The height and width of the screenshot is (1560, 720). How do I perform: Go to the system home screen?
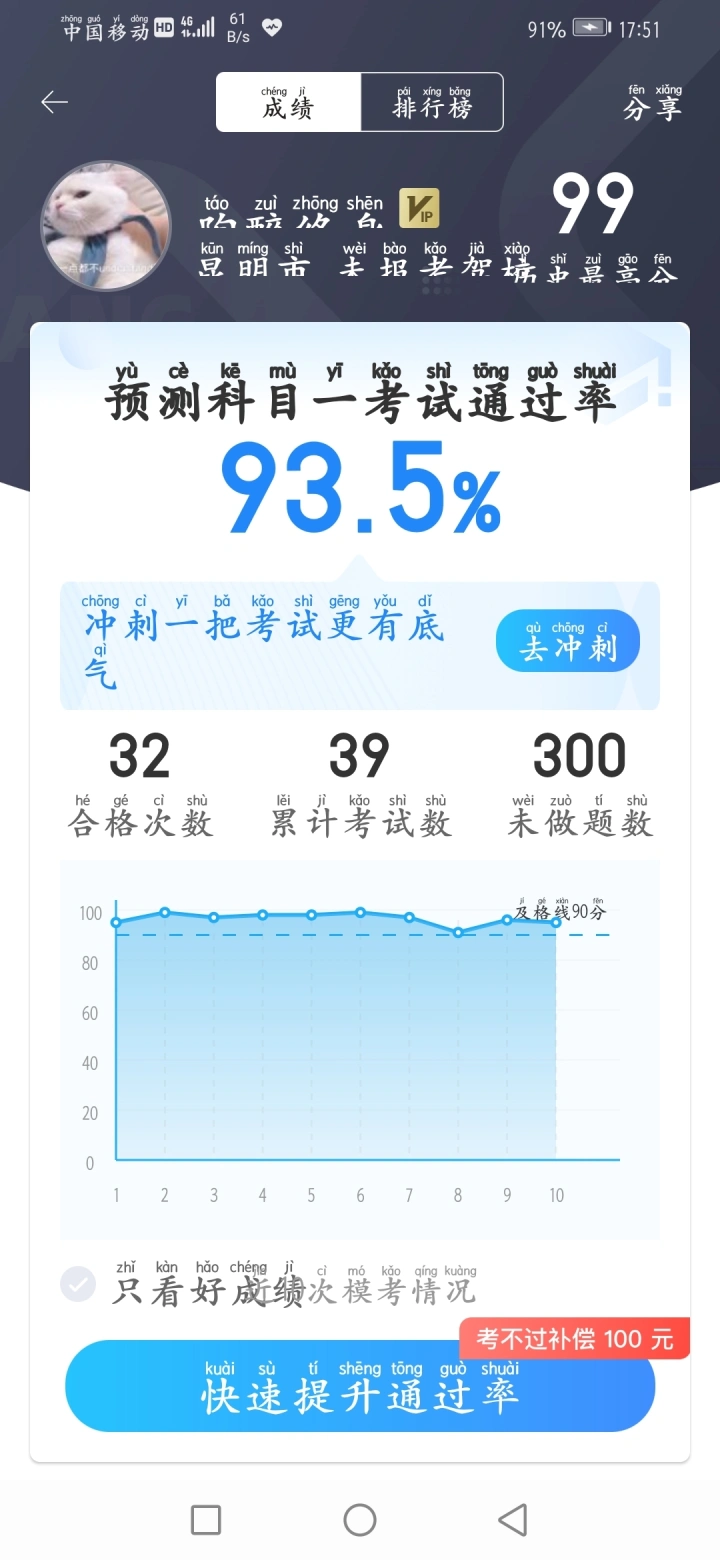[360, 1520]
